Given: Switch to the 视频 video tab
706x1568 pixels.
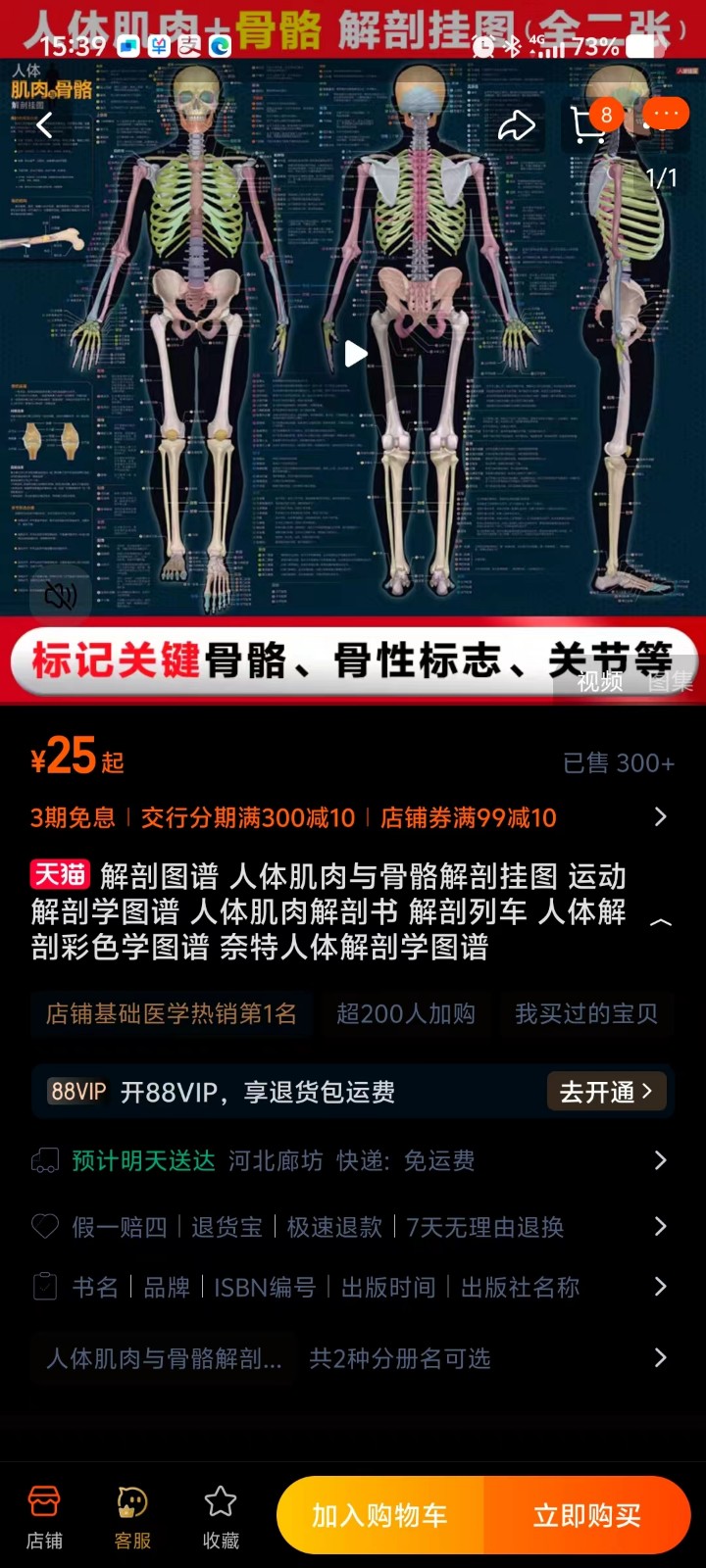Looking at the screenshot, I should (600, 681).
